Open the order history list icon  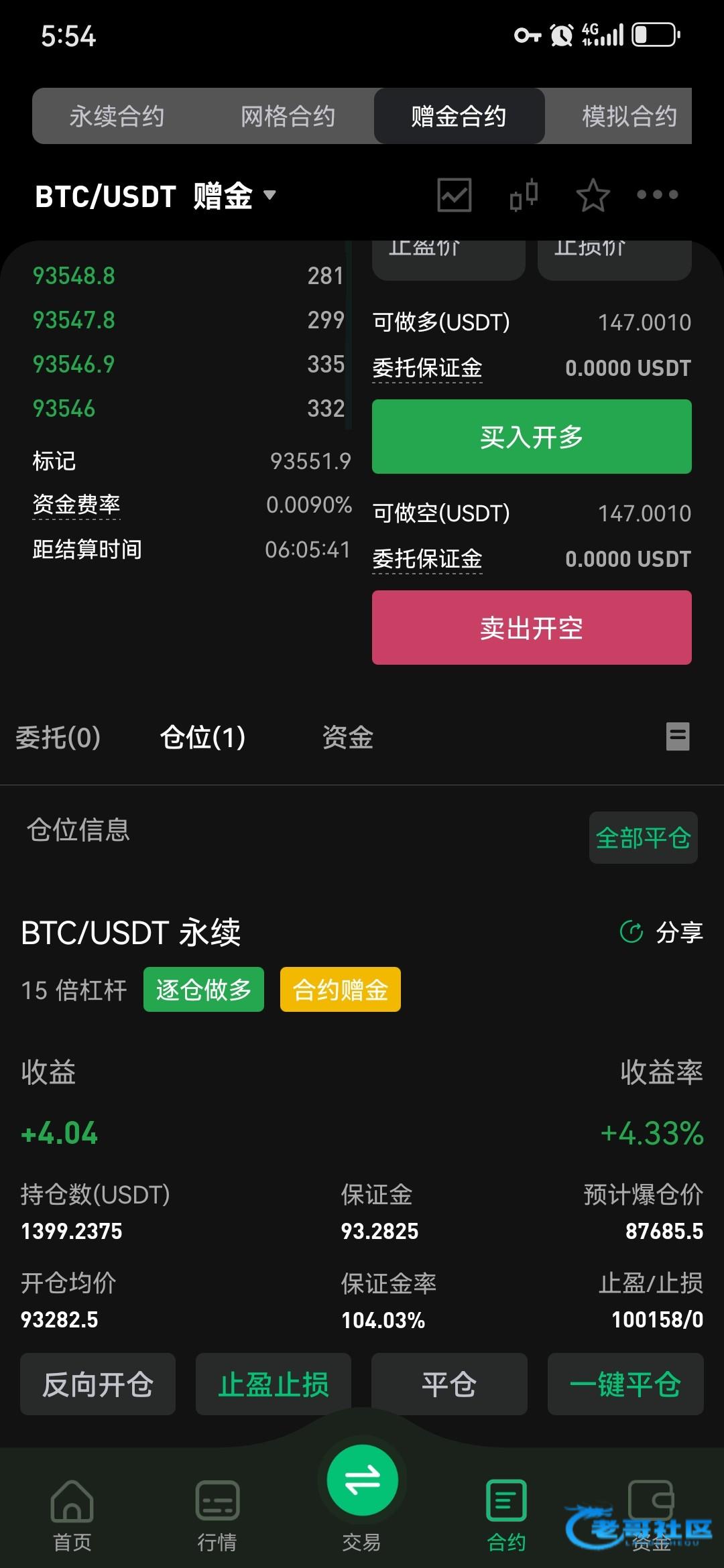pos(678,736)
